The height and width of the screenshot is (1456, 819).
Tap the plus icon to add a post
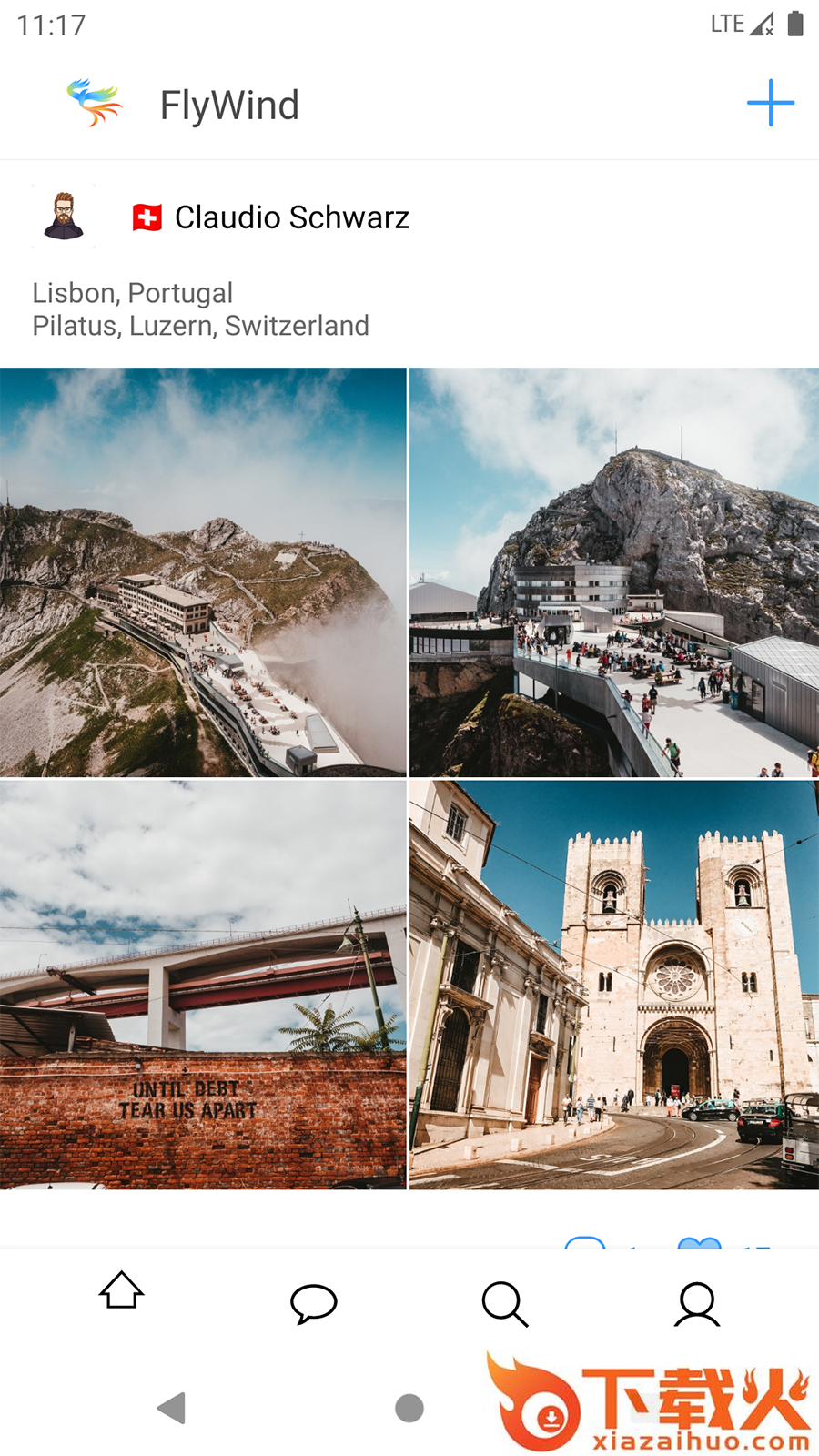(x=770, y=103)
